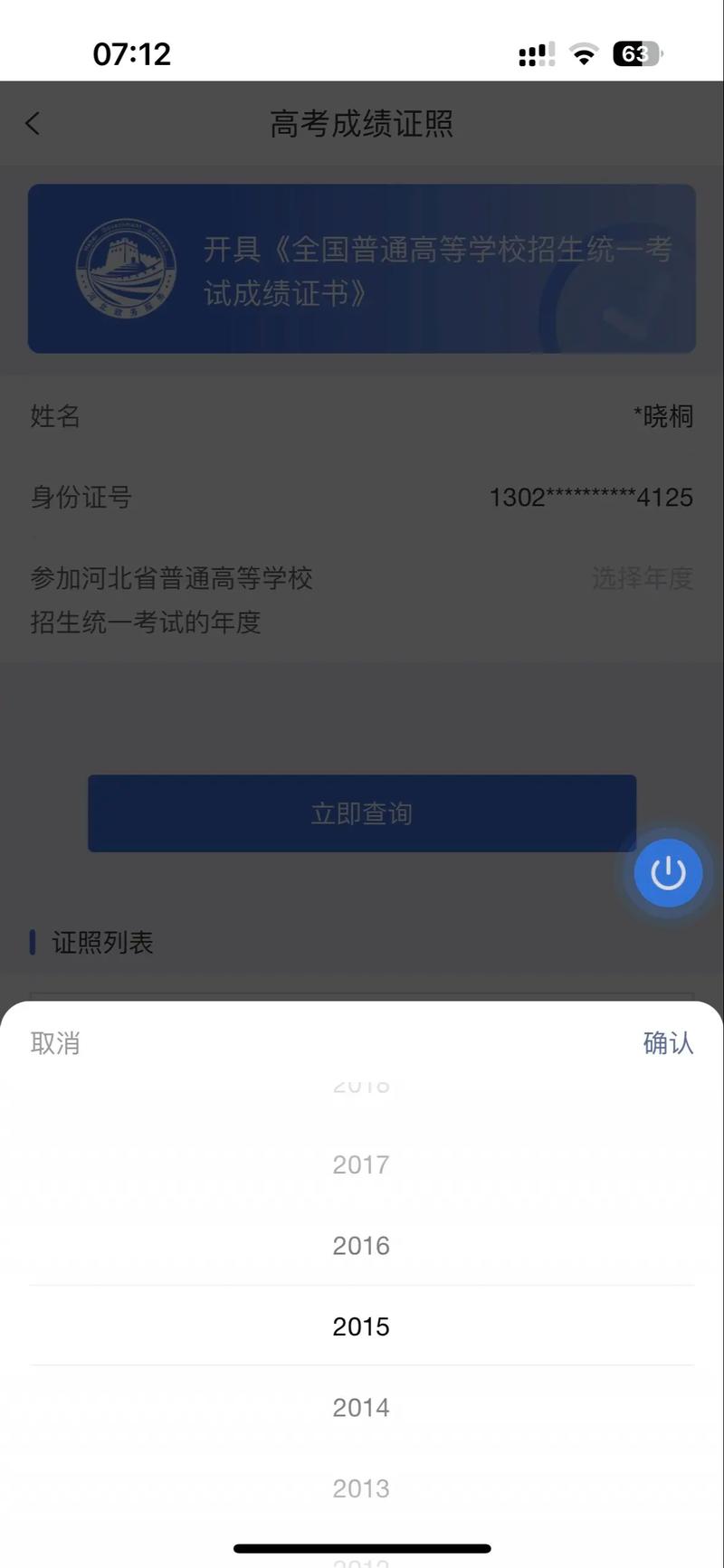
Task: Tap the 证照列表 section marker bar
Action: 33,943
